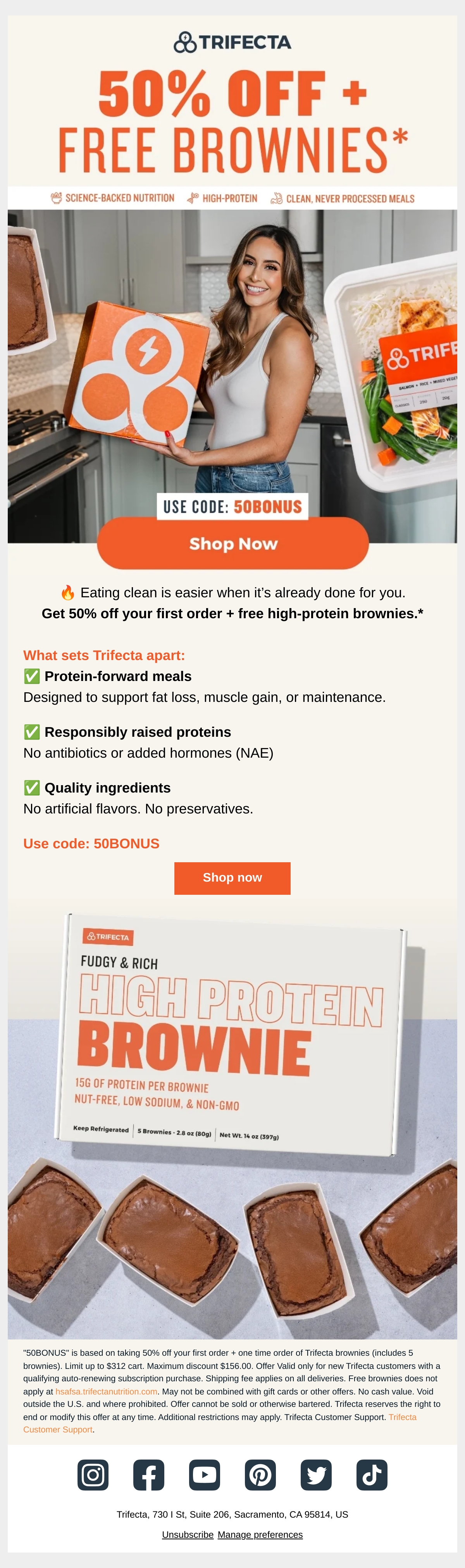Unsubscribe from these emails

point(188,1535)
